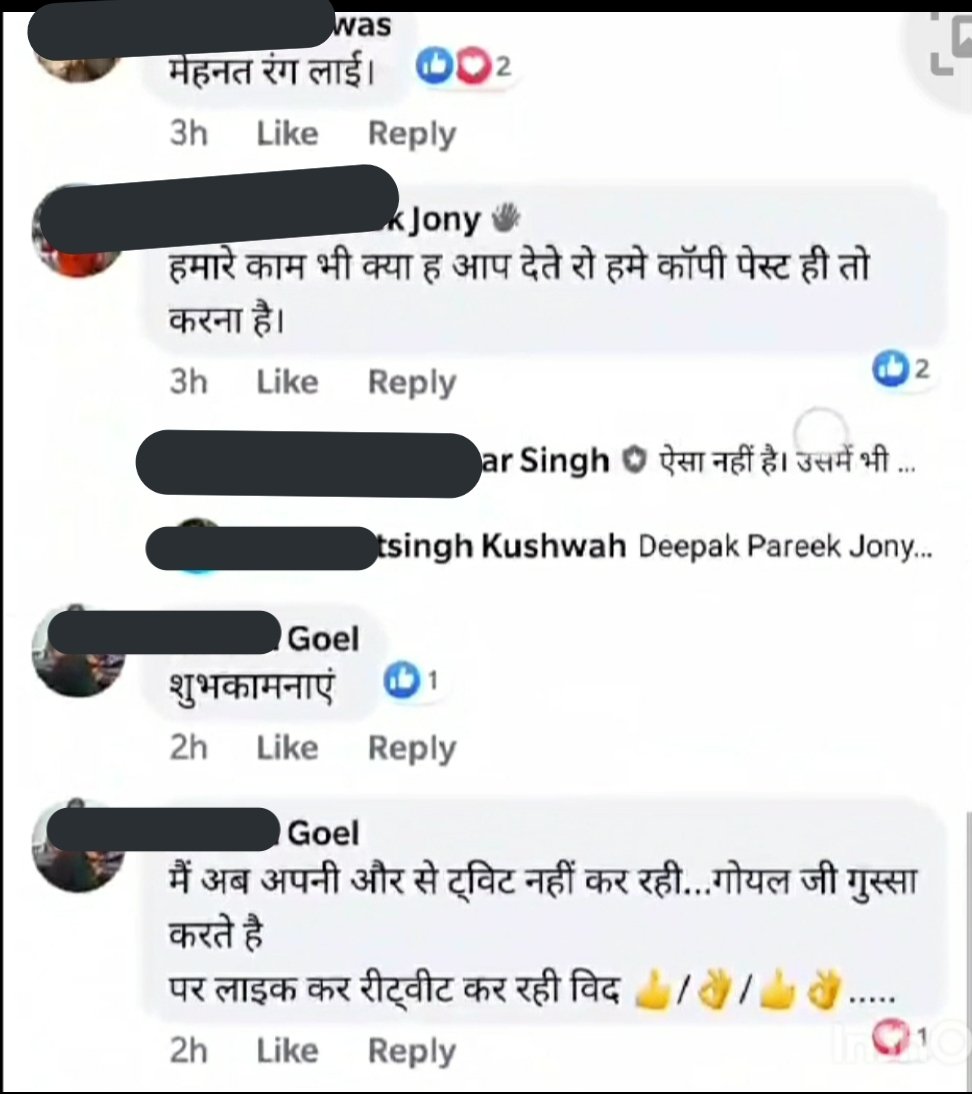The height and width of the screenshot is (1094, 972).
Task: Reply to Goel's comment about गोयल जी गुस्सा
Action: coord(411,1051)
